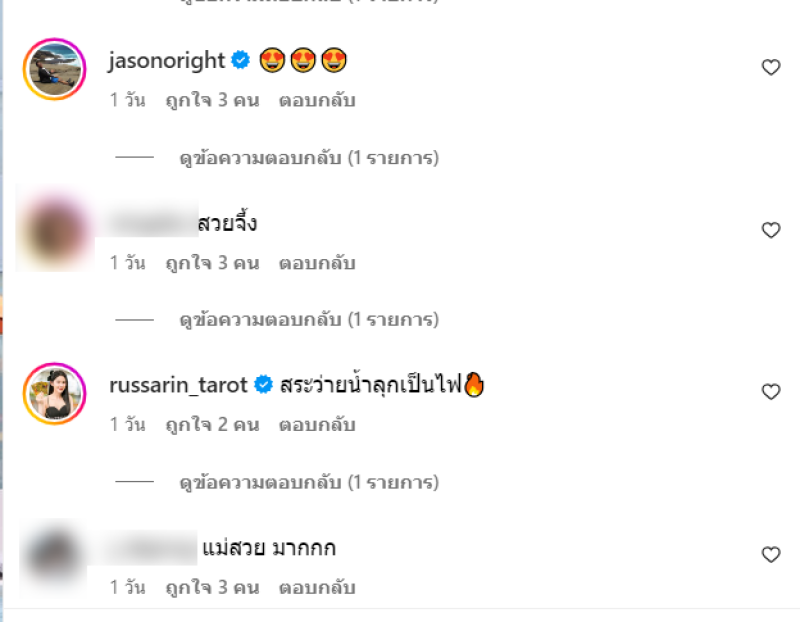Reply to jasonoright's comment
This screenshot has height=622, width=800.
[317, 101]
